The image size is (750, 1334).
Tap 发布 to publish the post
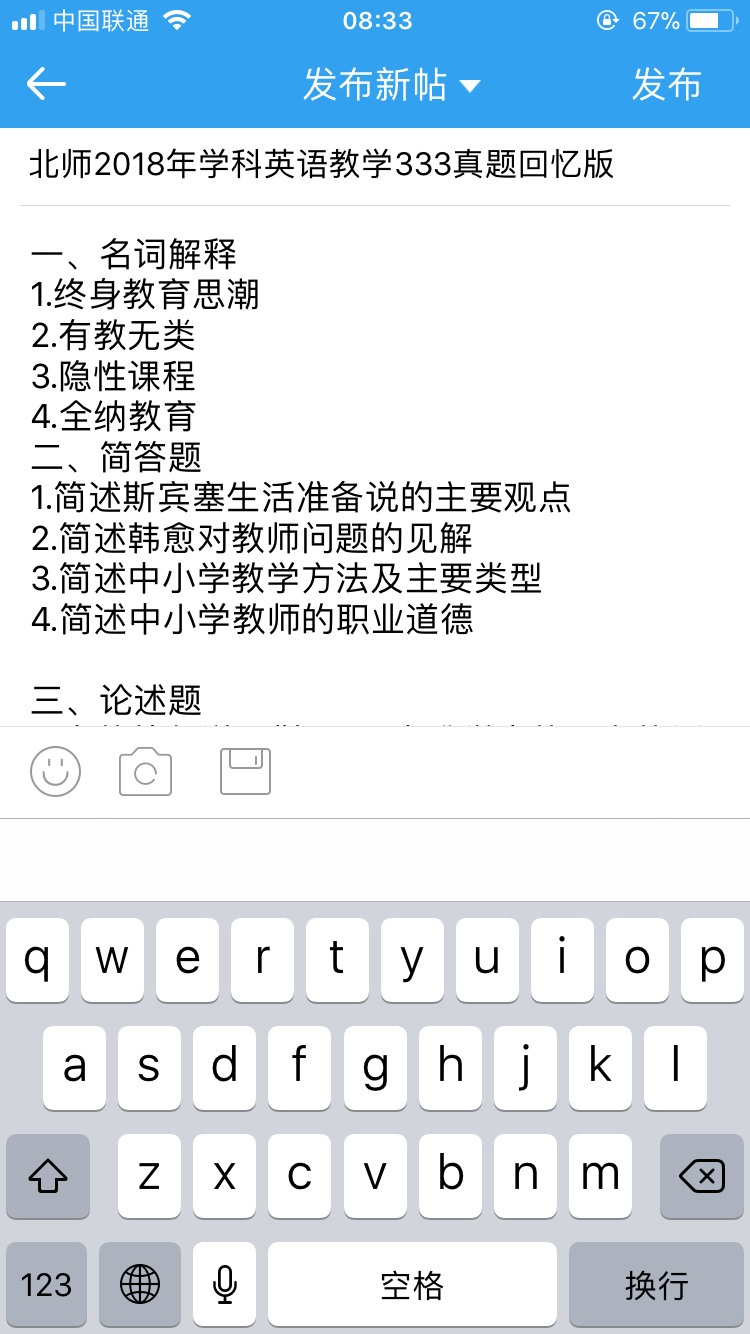[666, 85]
